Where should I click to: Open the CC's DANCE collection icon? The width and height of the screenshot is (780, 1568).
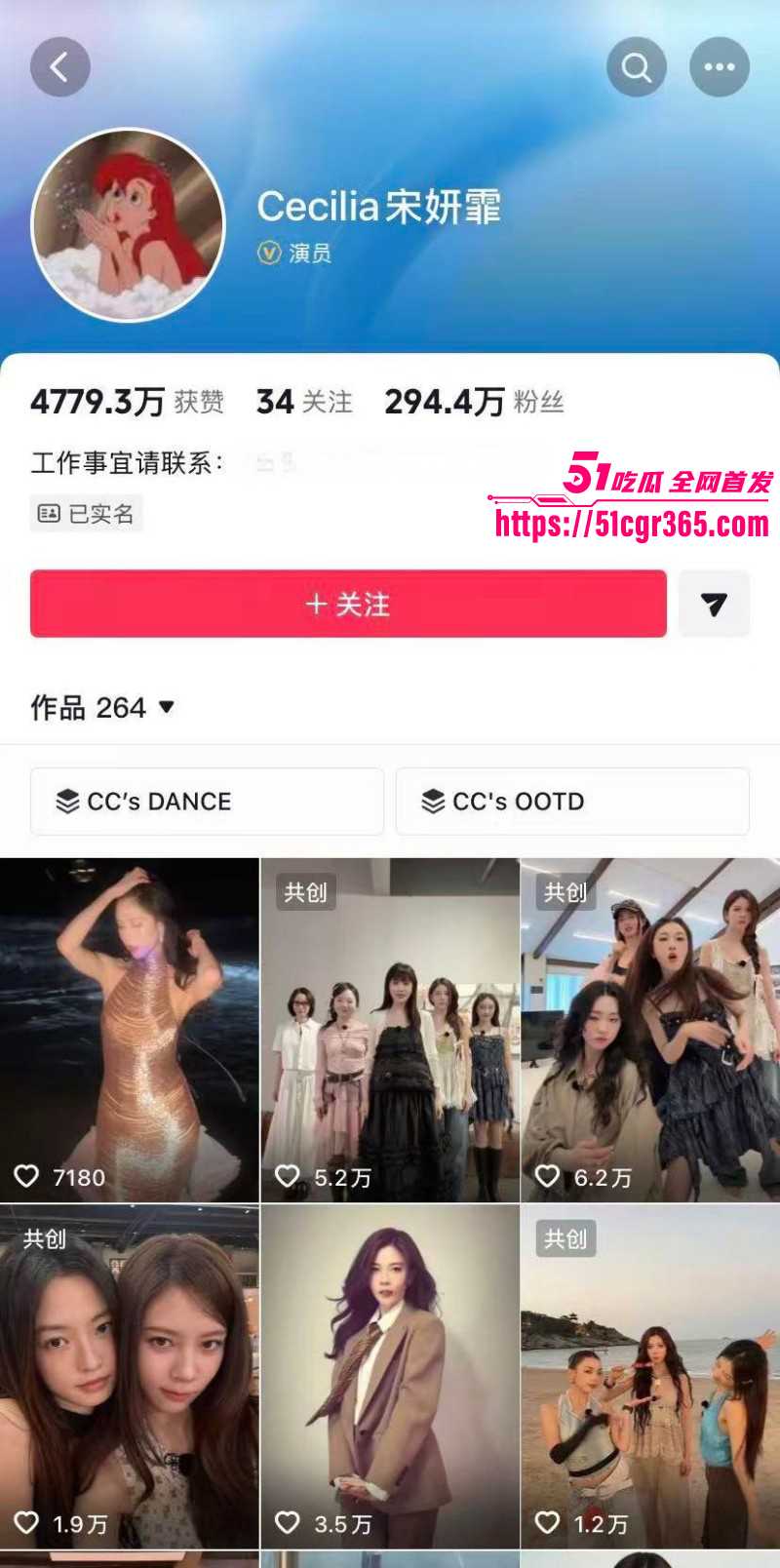(68, 801)
